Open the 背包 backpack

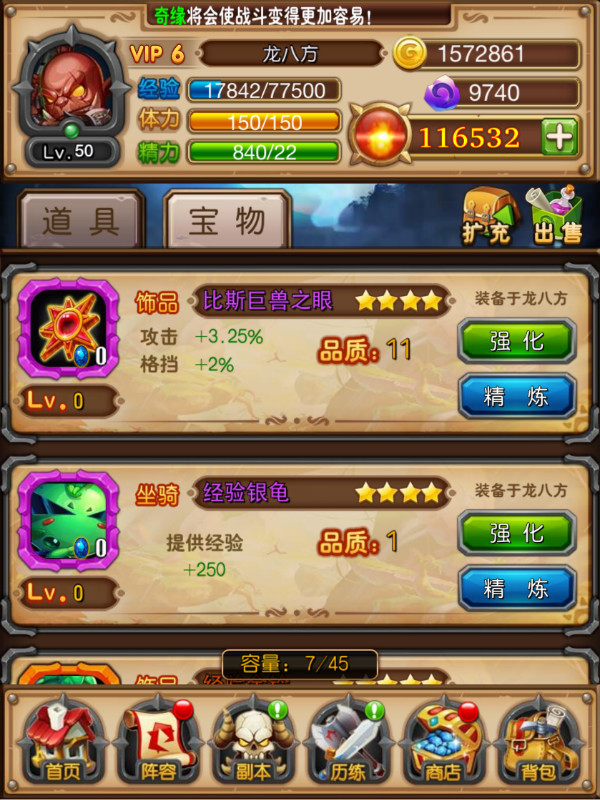point(537,742)
